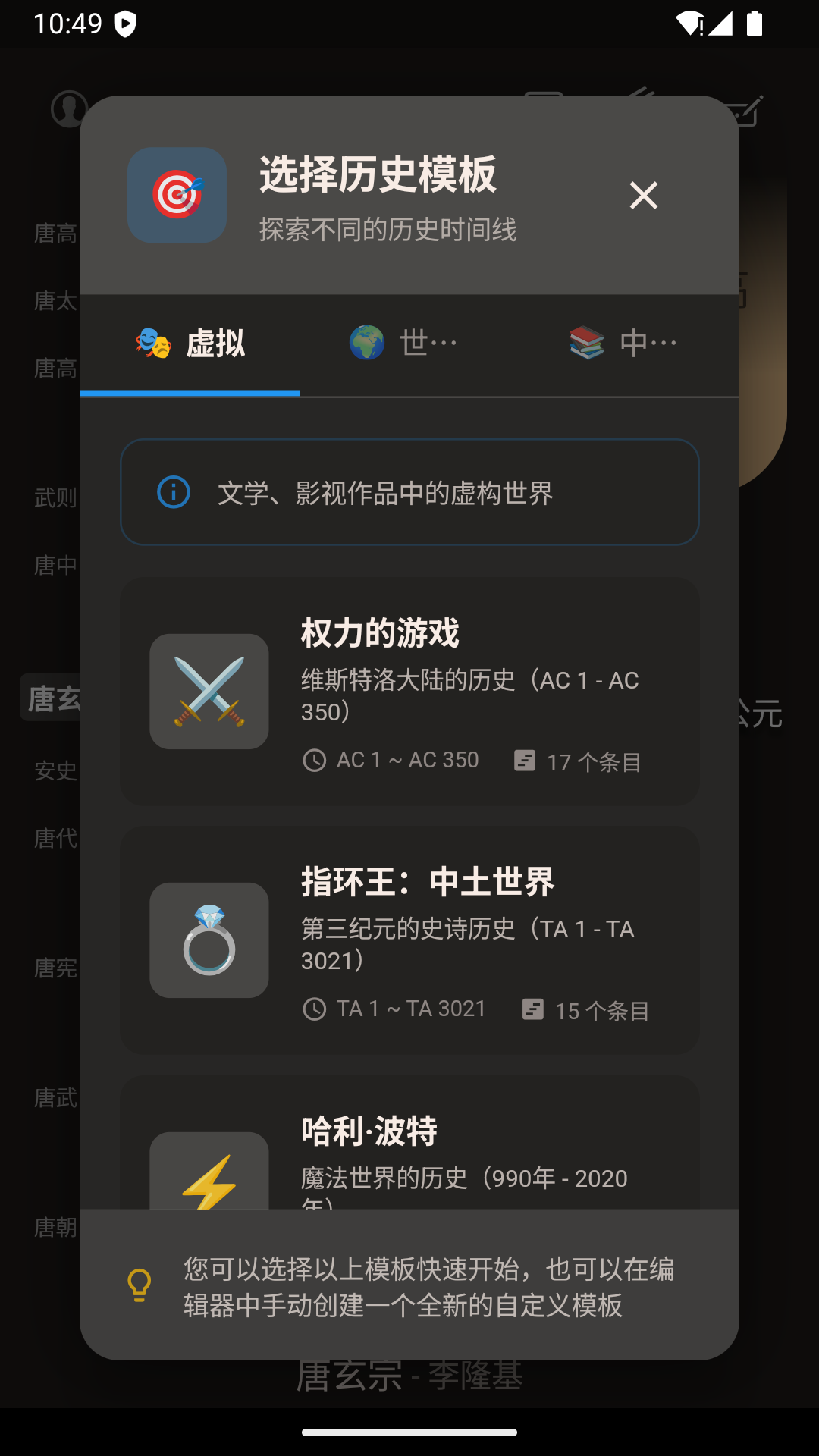Close the 选择历史模板 dialog
The image size is (819, 1456).
(x=644, y=196)
